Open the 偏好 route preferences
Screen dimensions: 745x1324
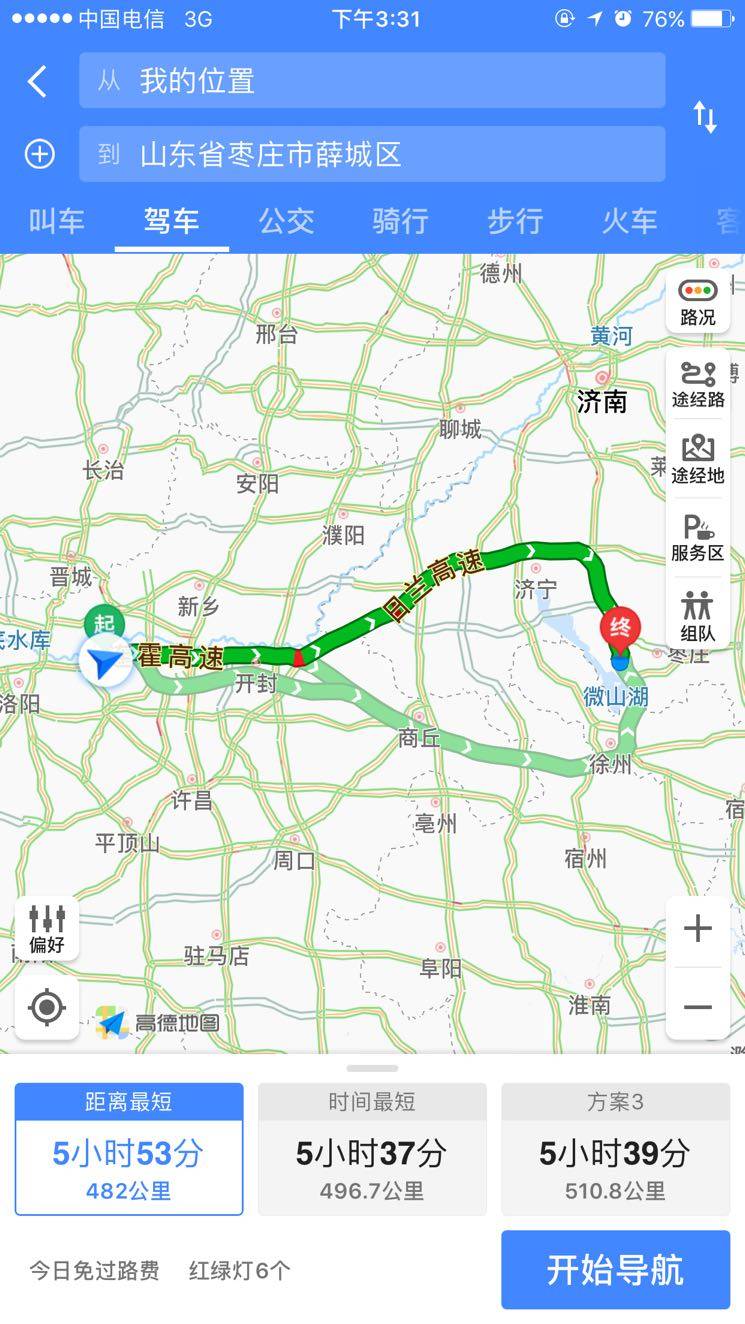(x=47, y=929)
